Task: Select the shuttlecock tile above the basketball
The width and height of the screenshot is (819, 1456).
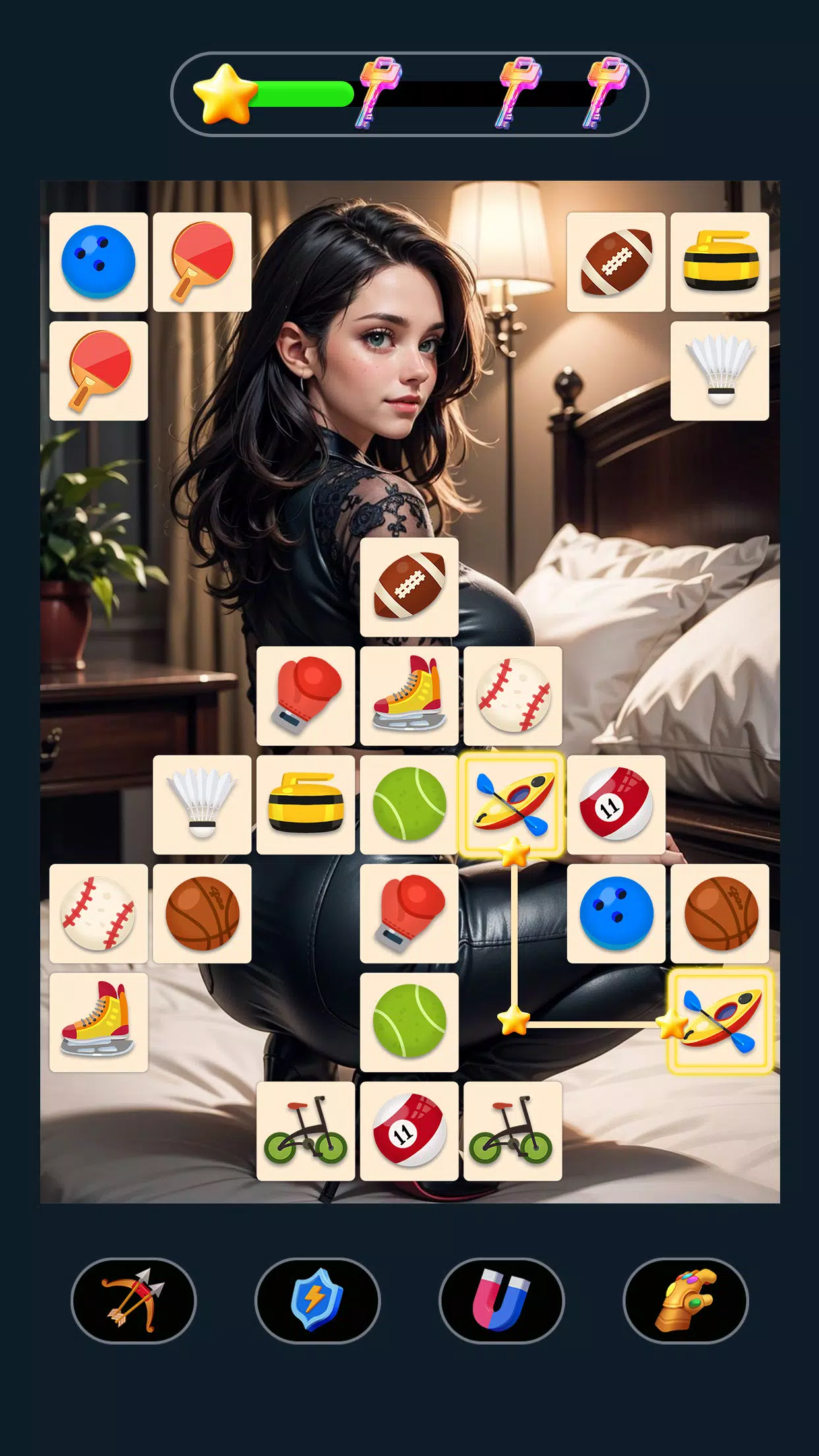Action: pyautogui.click(x=202, y=804)
